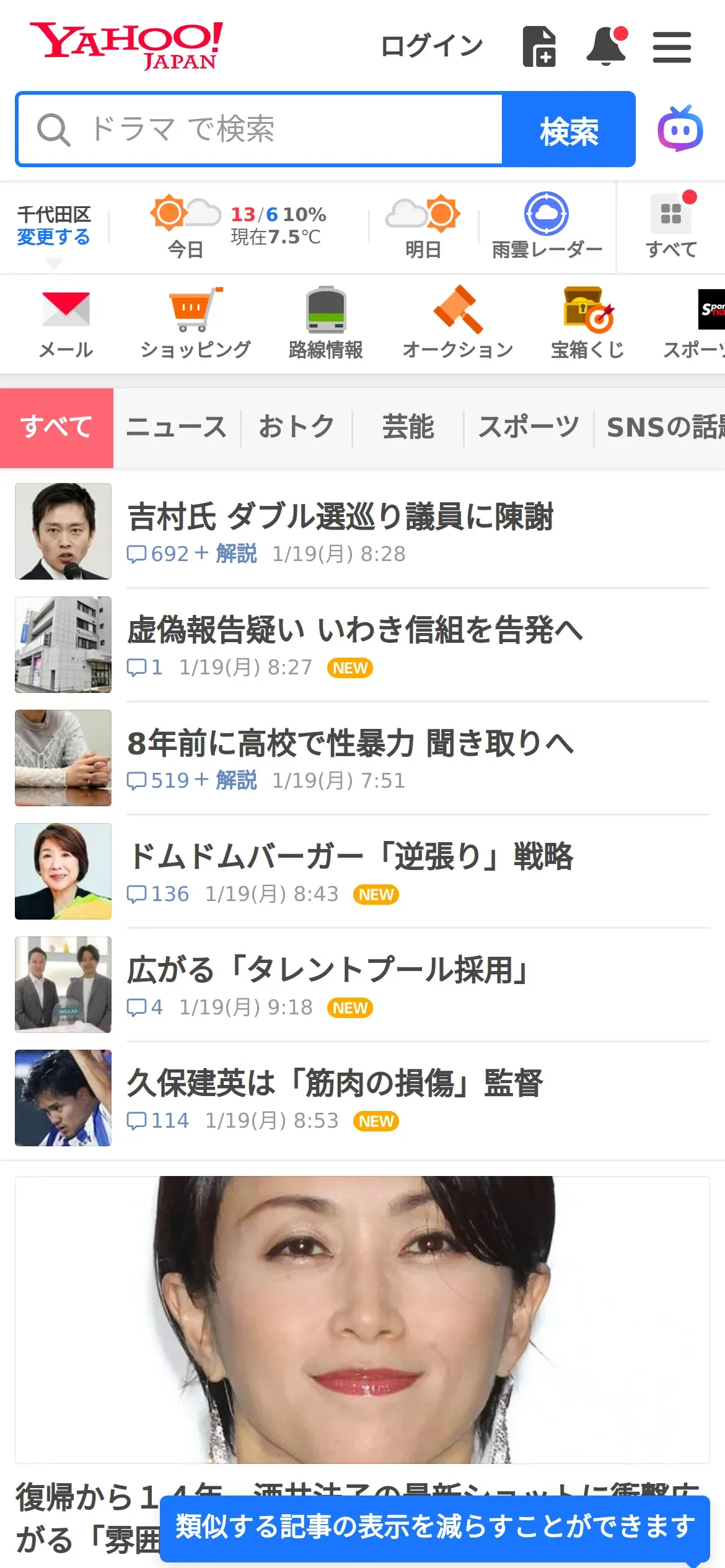Open the hamburger menu

(672, 47)
